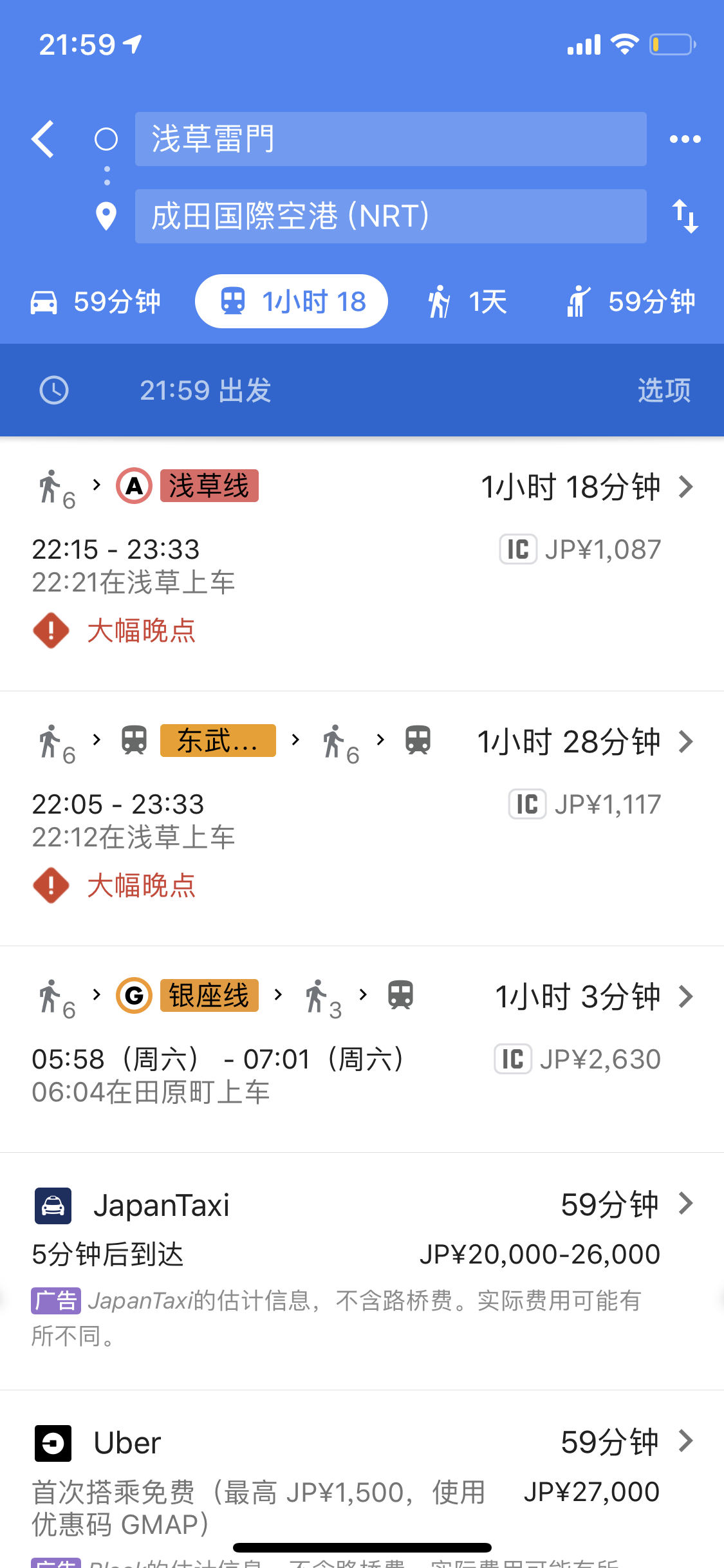Open the 浅草线 route 1小时 18分钟

point(362,564)
